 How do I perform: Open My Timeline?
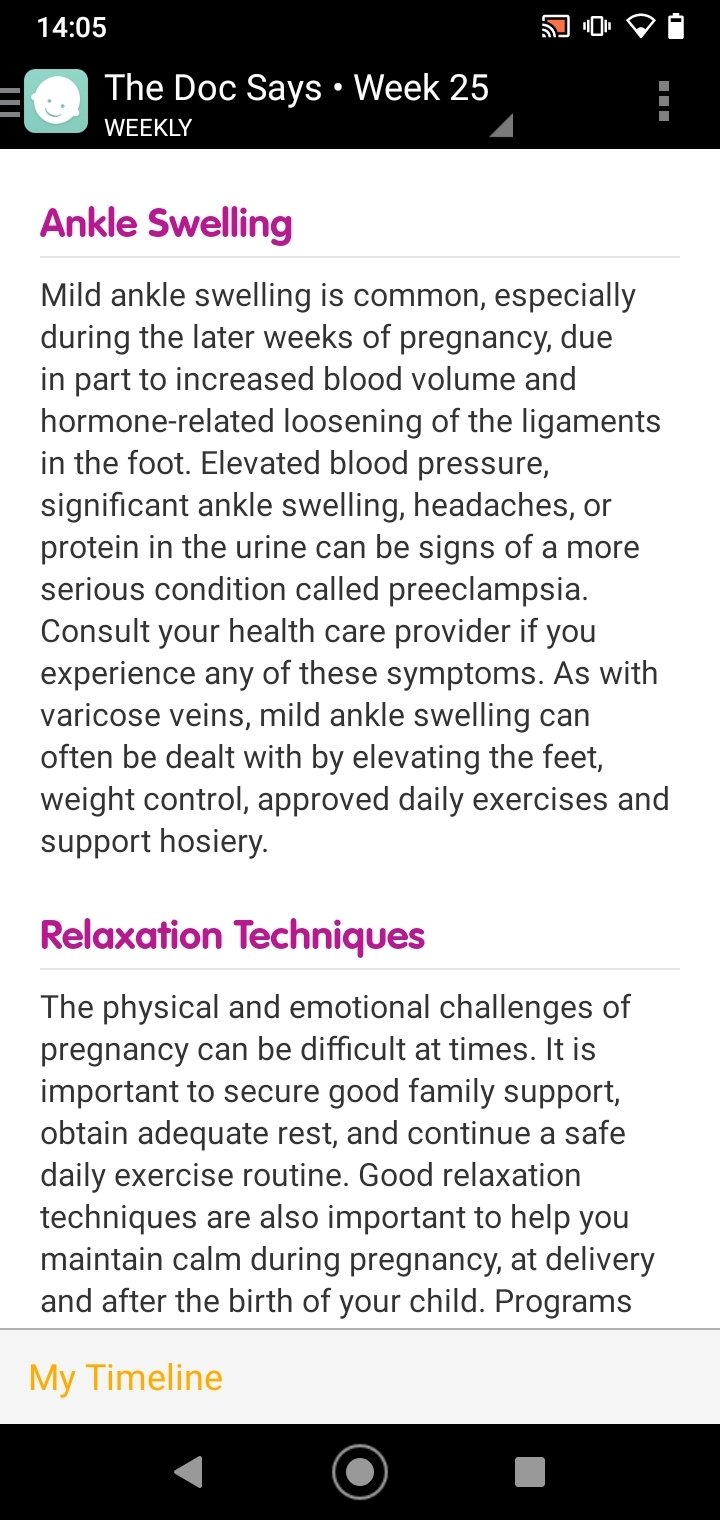[x=126, y=1377]
